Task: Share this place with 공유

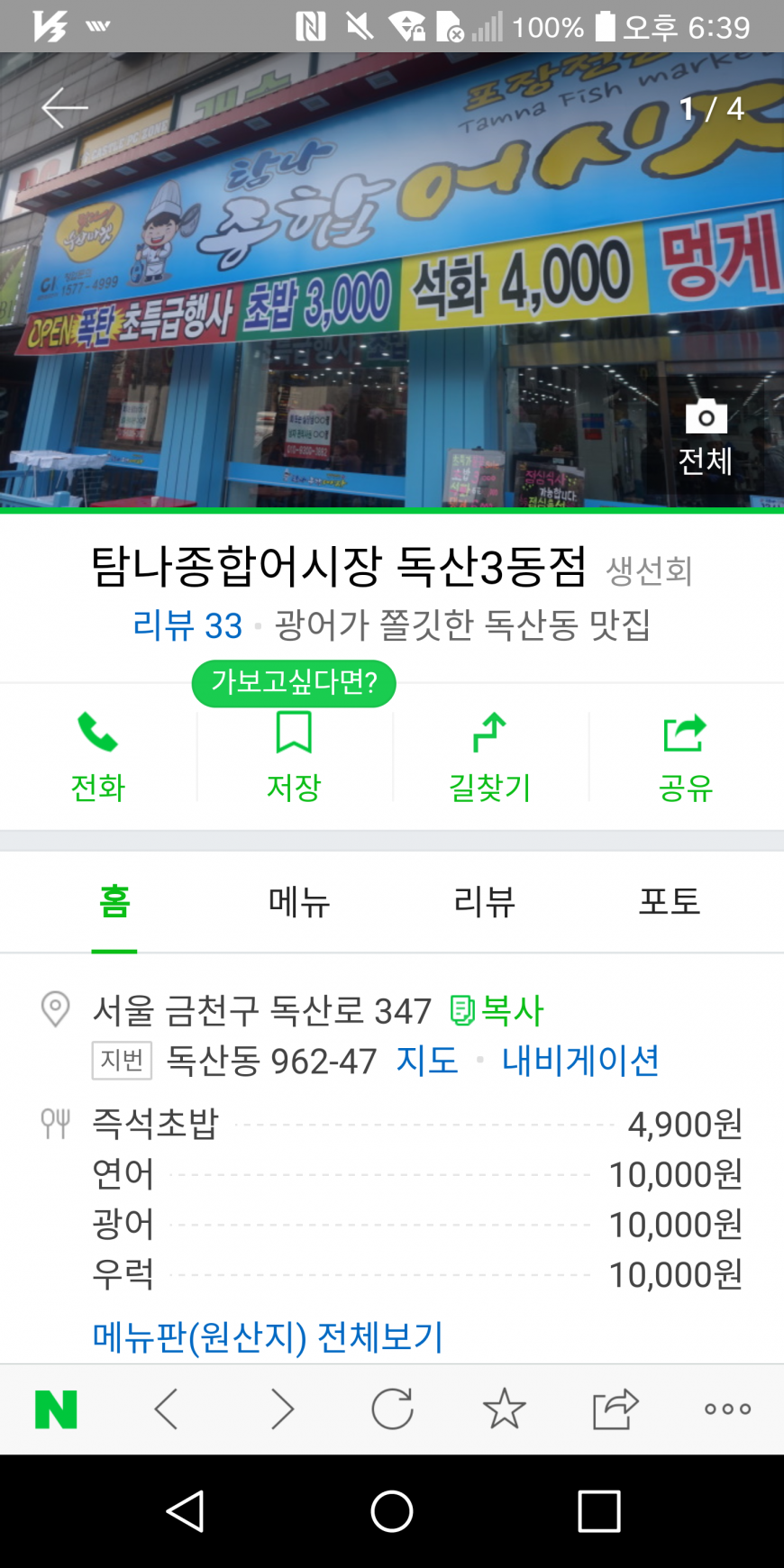Action: click(685, 756)
